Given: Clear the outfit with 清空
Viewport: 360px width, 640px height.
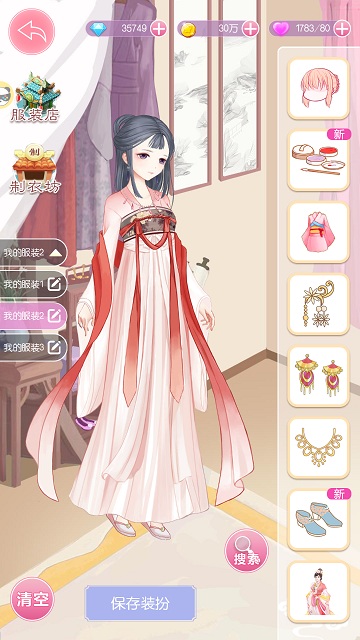Looking at the screenshot, I should pos(32,599).
